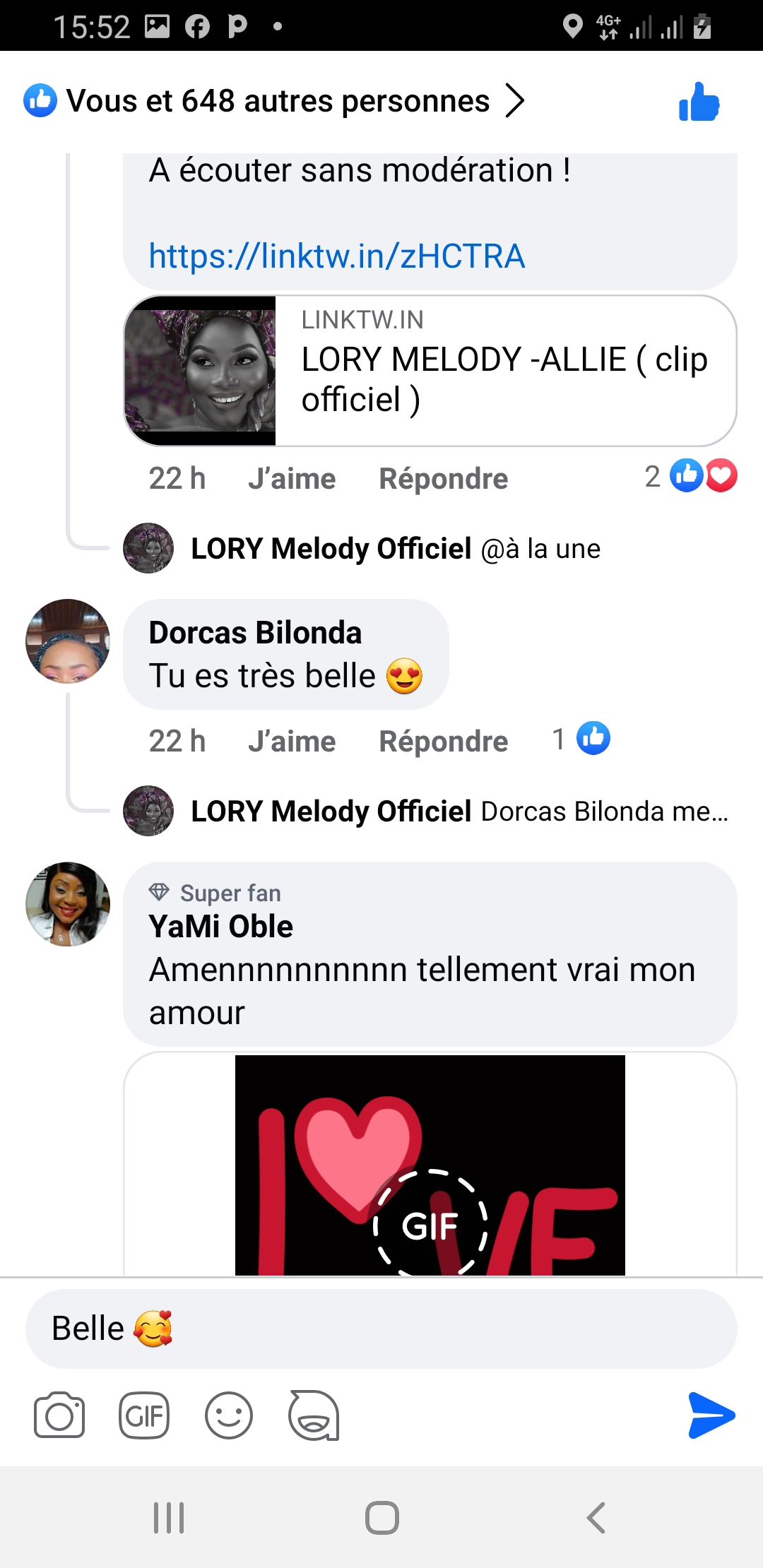Tap the comment field containing 'Belle'
This screenshot has width=763, height=1568.
(381, 1329)
